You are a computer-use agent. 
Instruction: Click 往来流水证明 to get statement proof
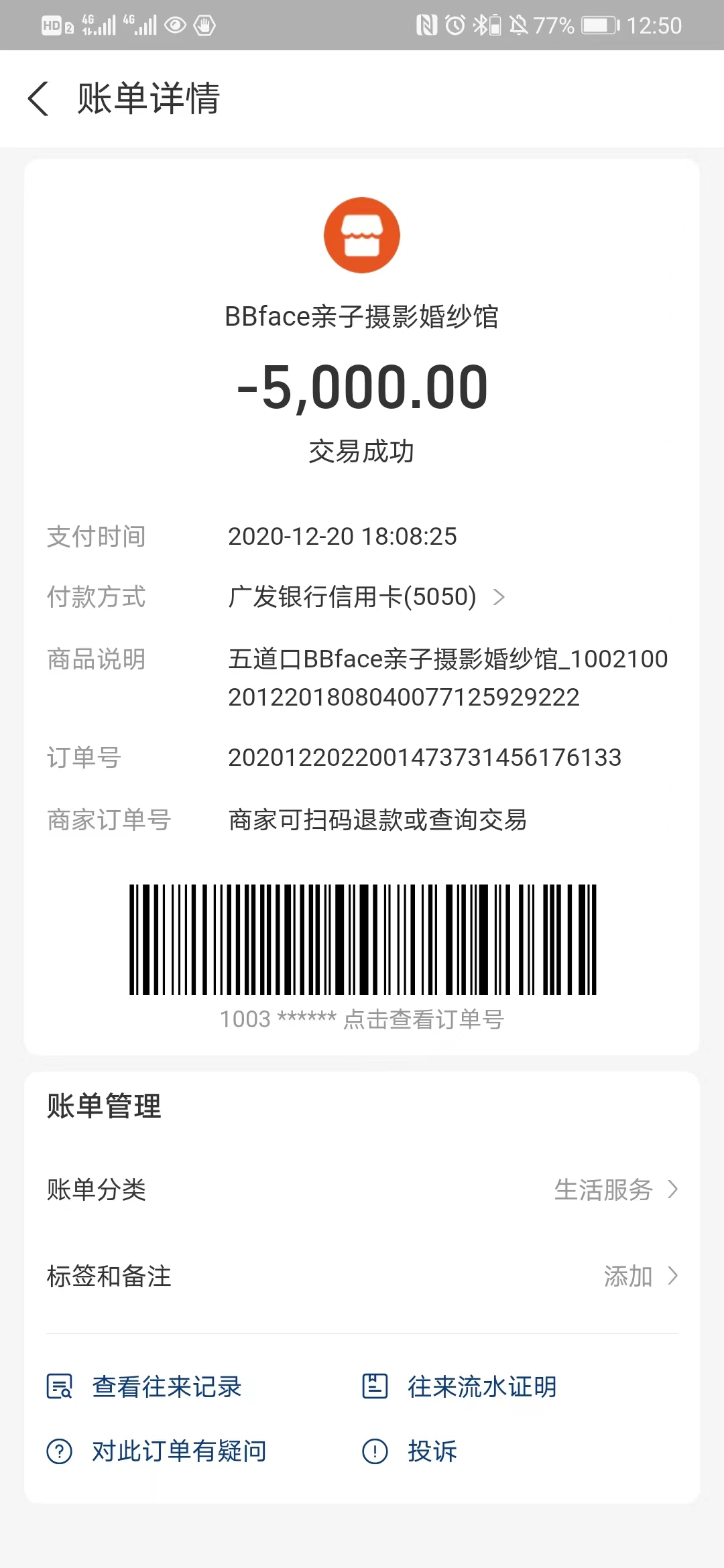point(481,1387)
